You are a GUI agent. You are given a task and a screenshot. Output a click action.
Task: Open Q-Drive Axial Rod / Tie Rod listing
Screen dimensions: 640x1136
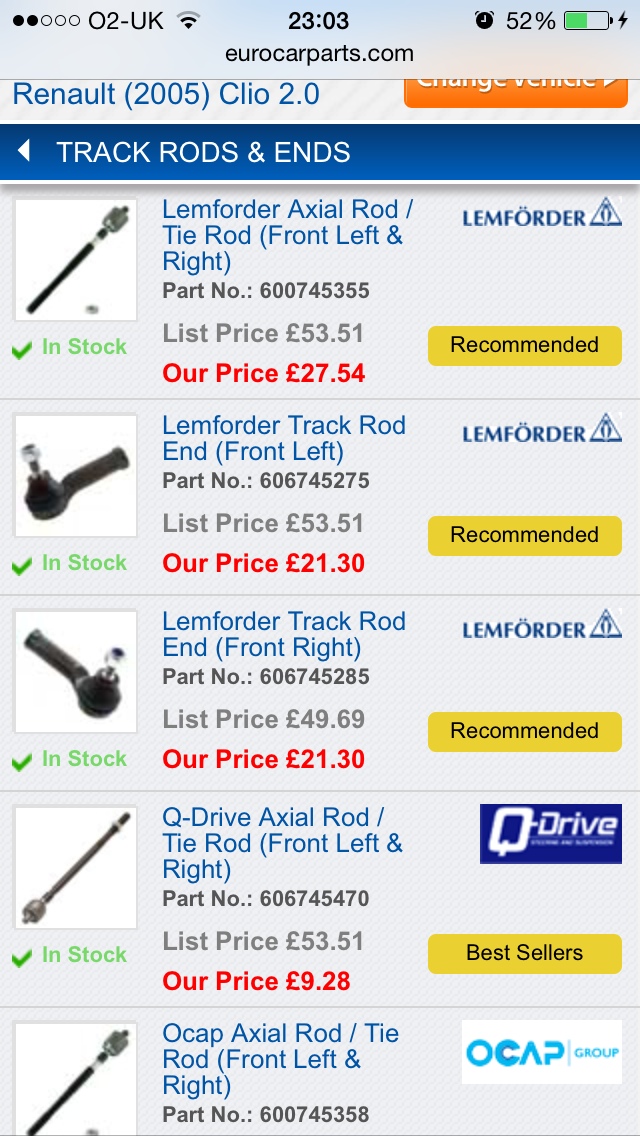[x=282, y=843]
